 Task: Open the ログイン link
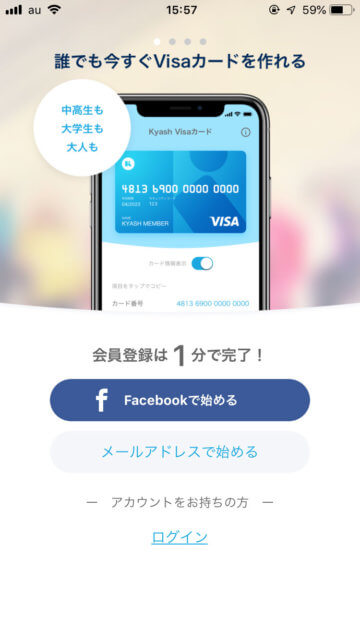pyautogui.click(x=180, y=537)
